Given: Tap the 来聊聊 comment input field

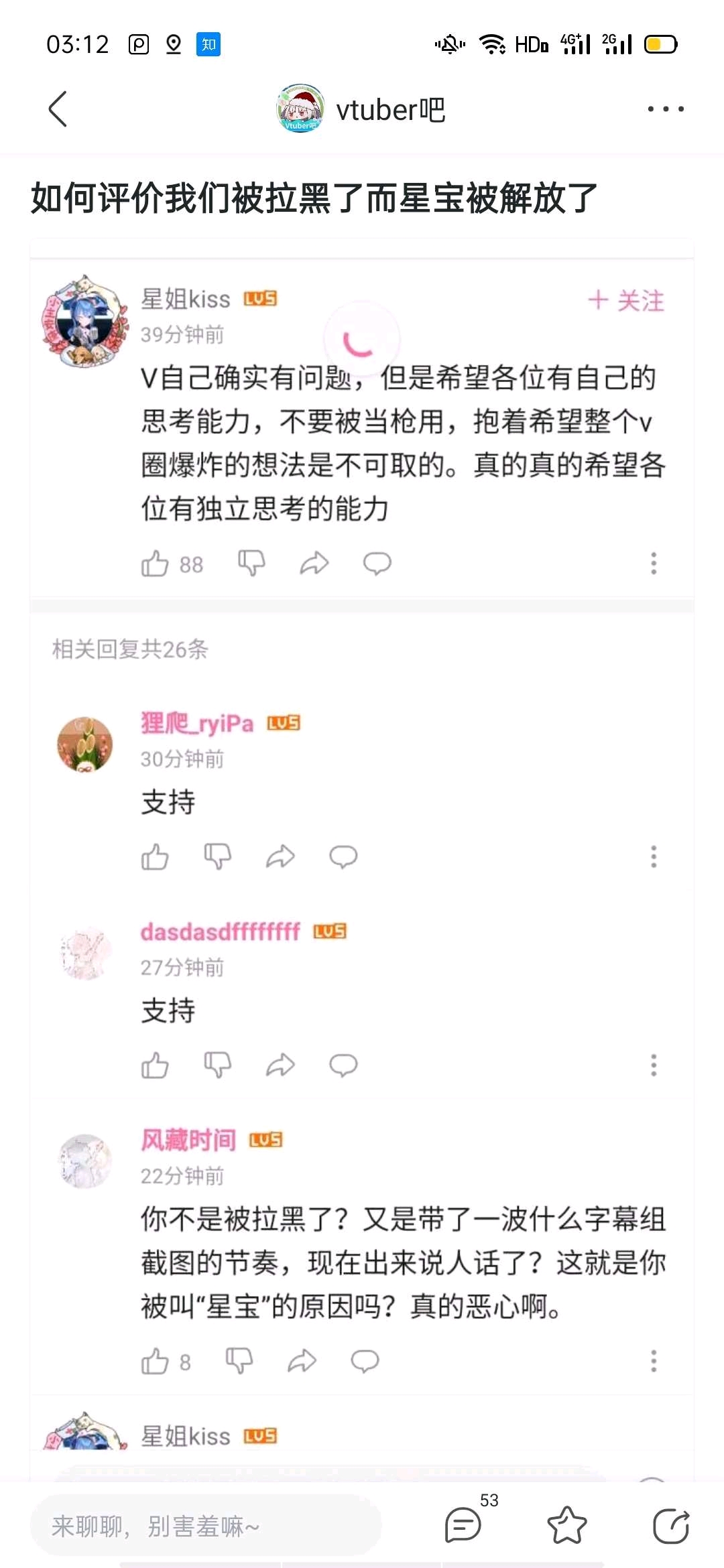Looking at the screenshot, I should coord(206,1526).
